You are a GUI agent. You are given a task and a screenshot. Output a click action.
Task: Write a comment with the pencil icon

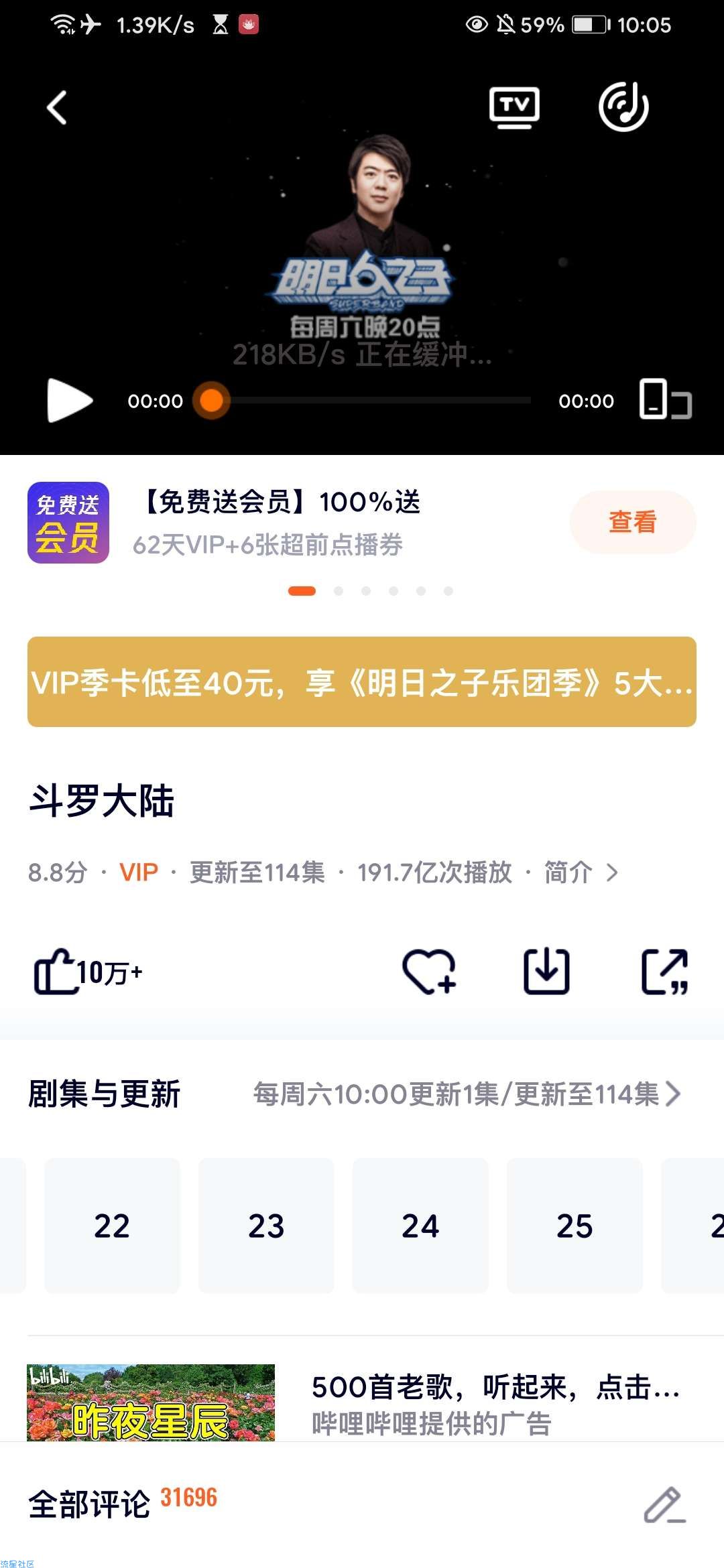click(664, 1505)
